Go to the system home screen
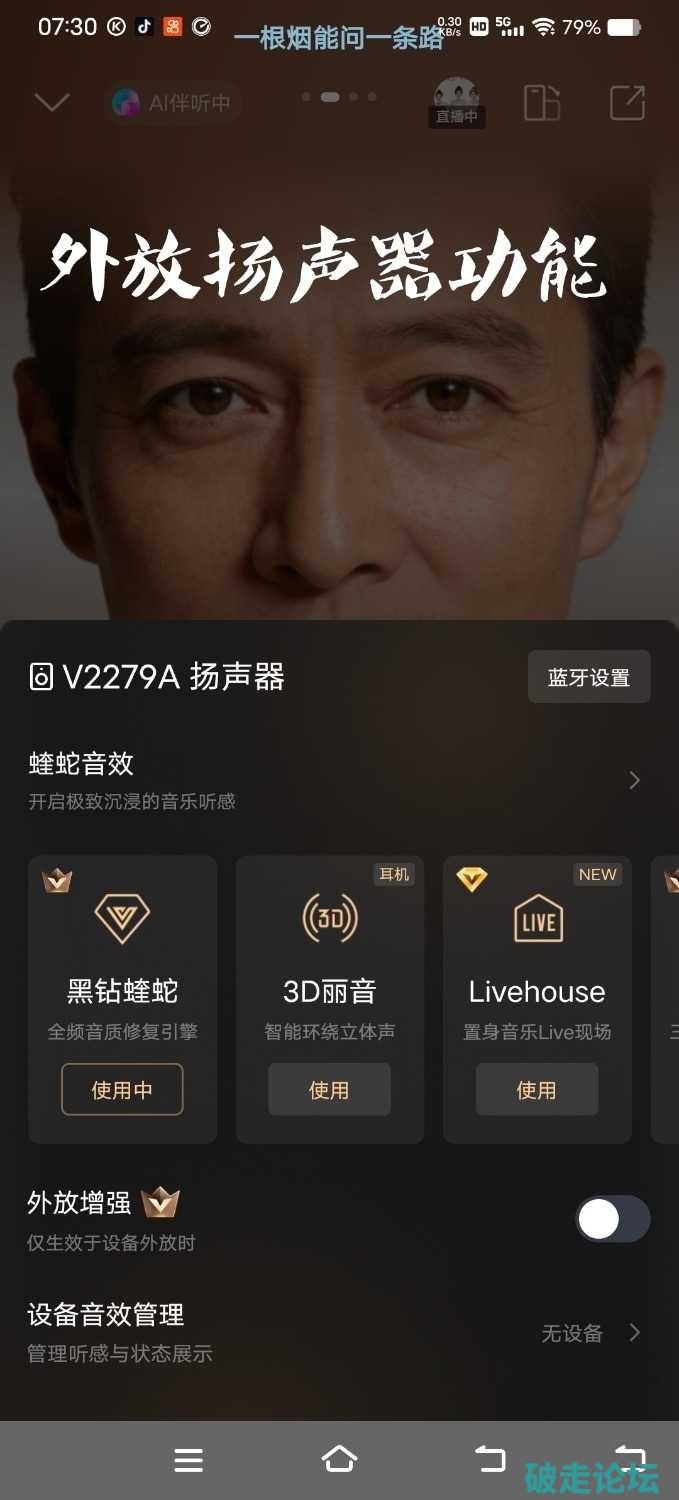Image resolution: width=679 pixels, height=1500 pixels. 339,1459
